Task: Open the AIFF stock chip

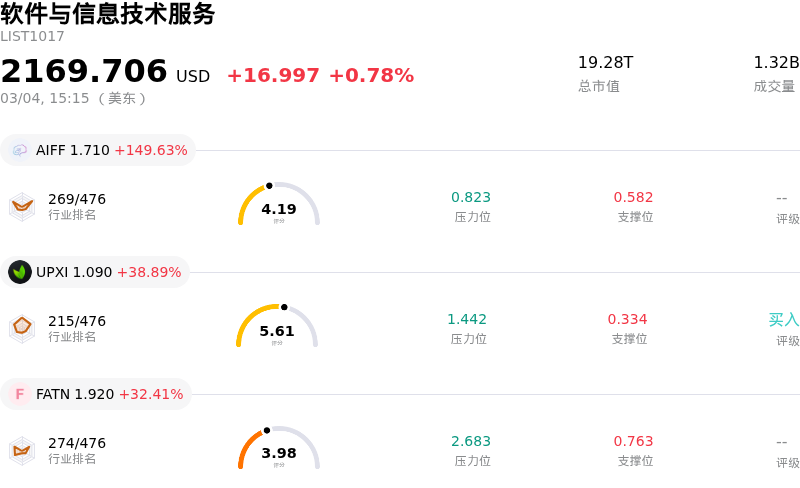Action: coord(98,150)
